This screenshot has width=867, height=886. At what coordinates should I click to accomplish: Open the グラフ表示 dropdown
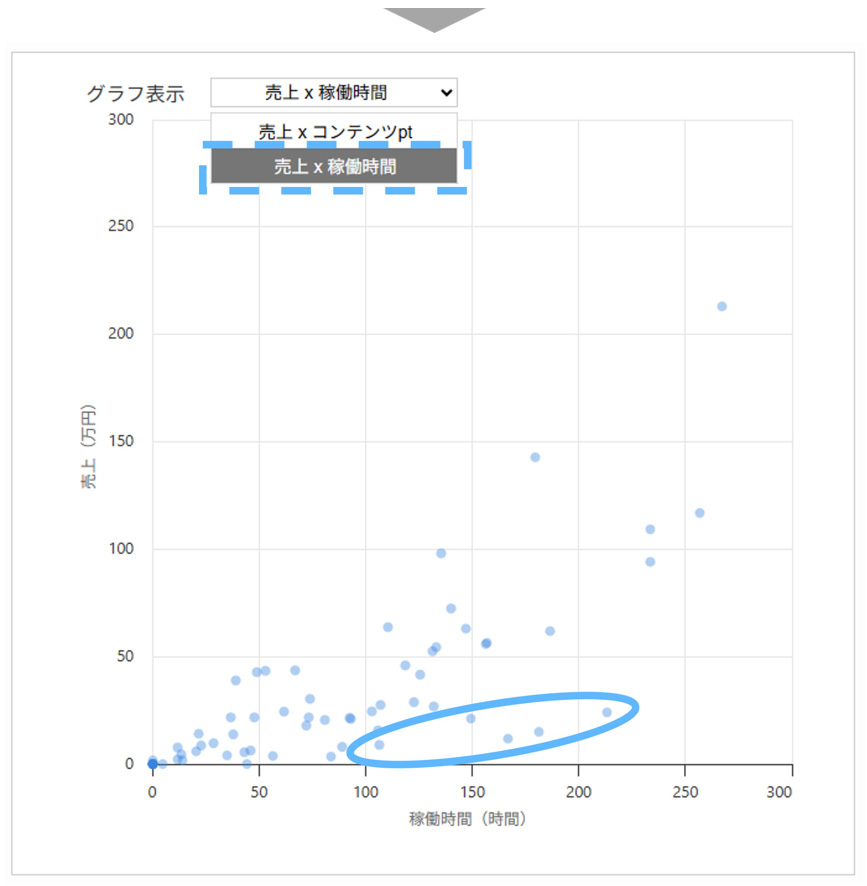[x=333, y=93]
